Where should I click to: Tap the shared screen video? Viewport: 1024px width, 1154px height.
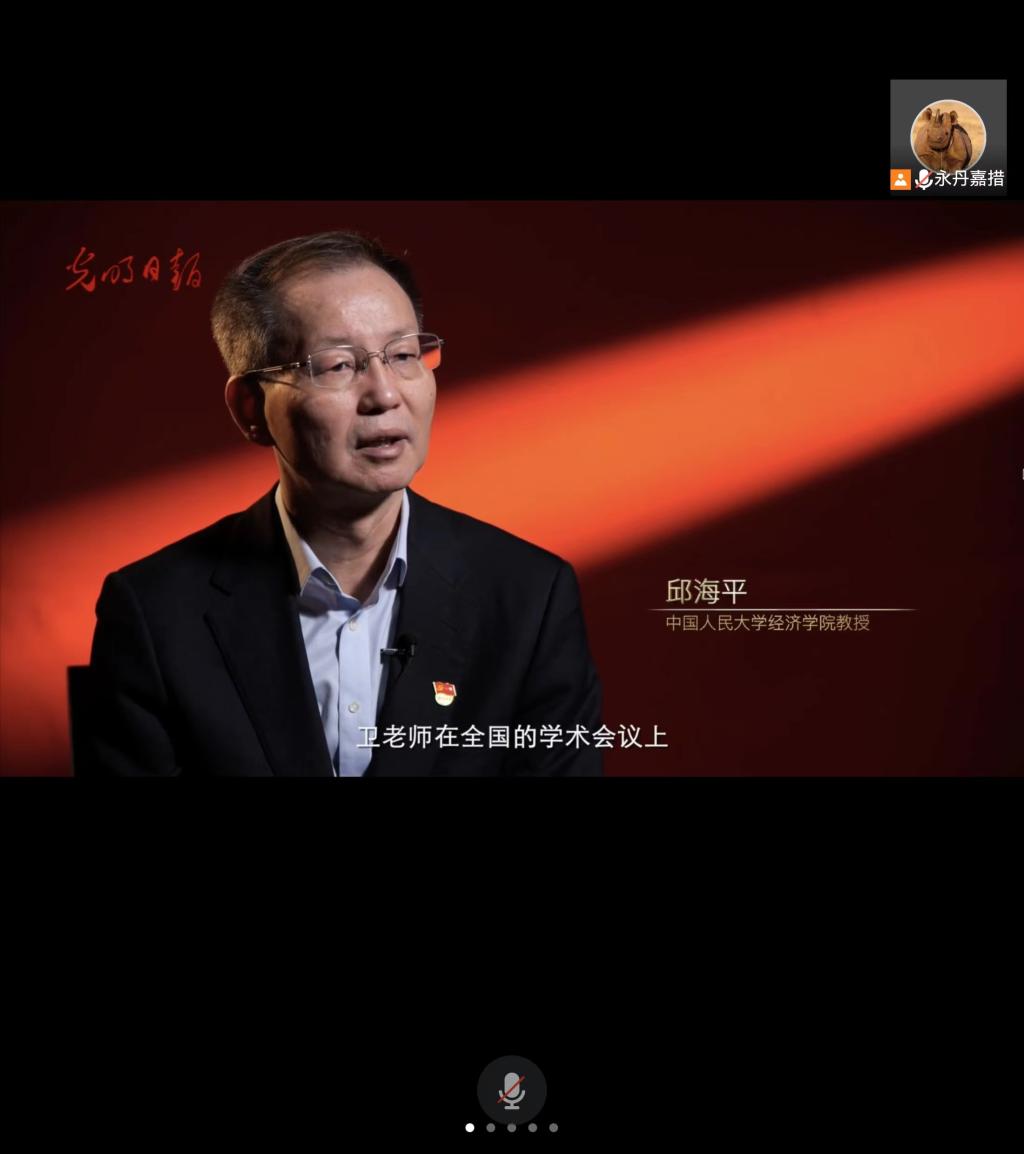click(511, 488)
